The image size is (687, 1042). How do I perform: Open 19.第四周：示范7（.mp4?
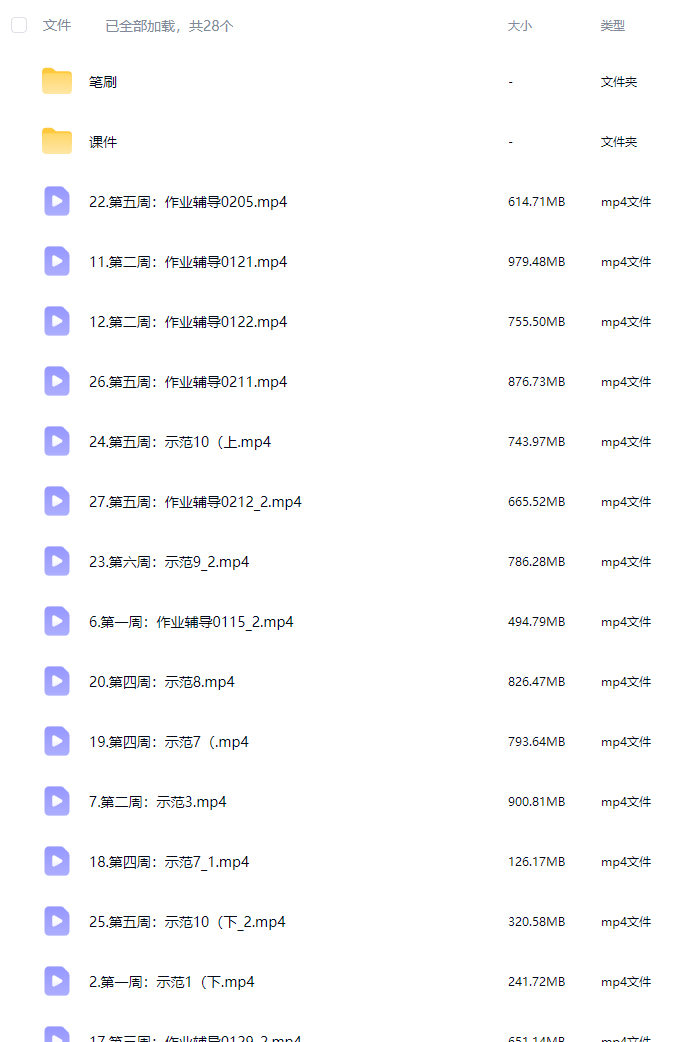coord(169,742)
